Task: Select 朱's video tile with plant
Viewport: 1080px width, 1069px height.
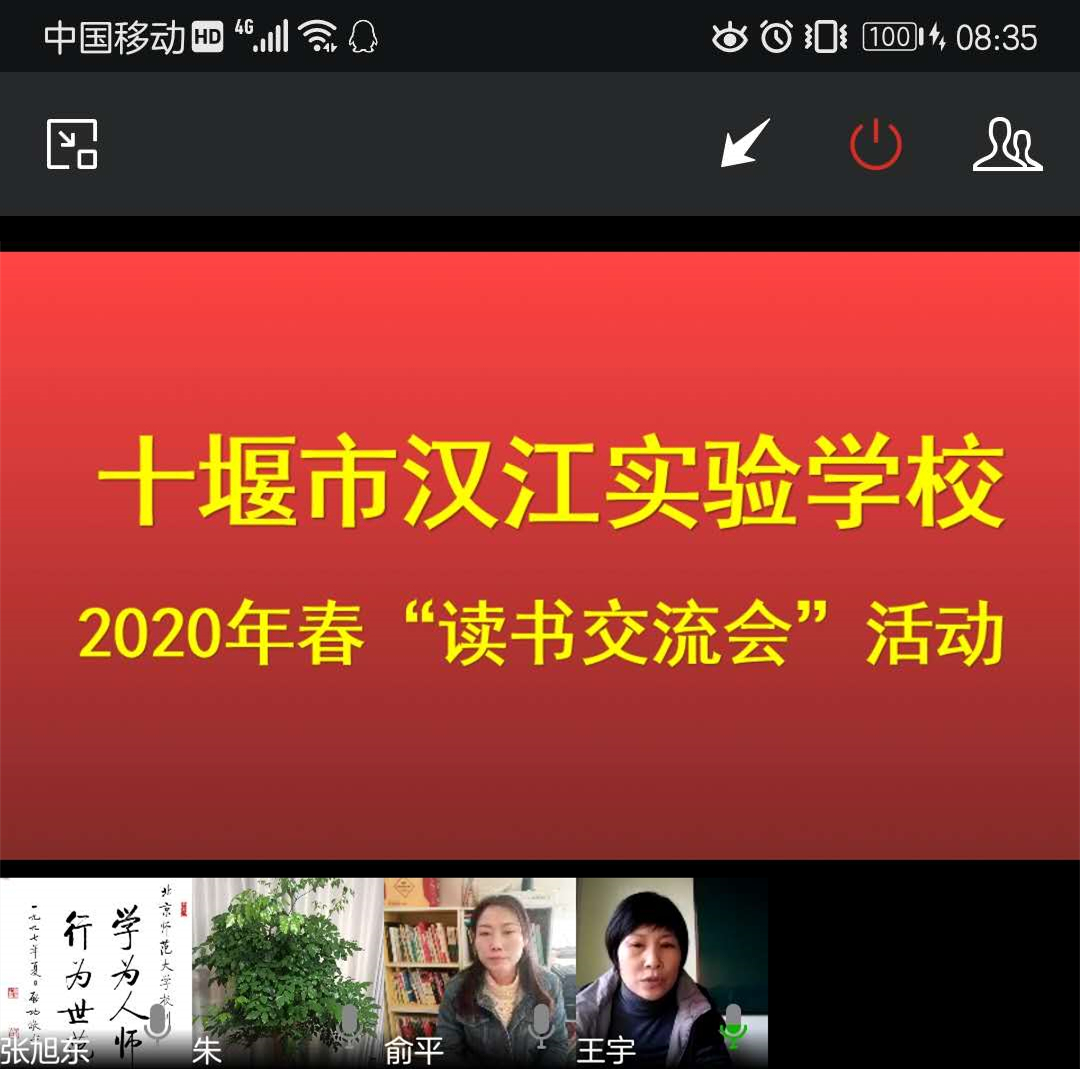Action: tap(288, 972)
